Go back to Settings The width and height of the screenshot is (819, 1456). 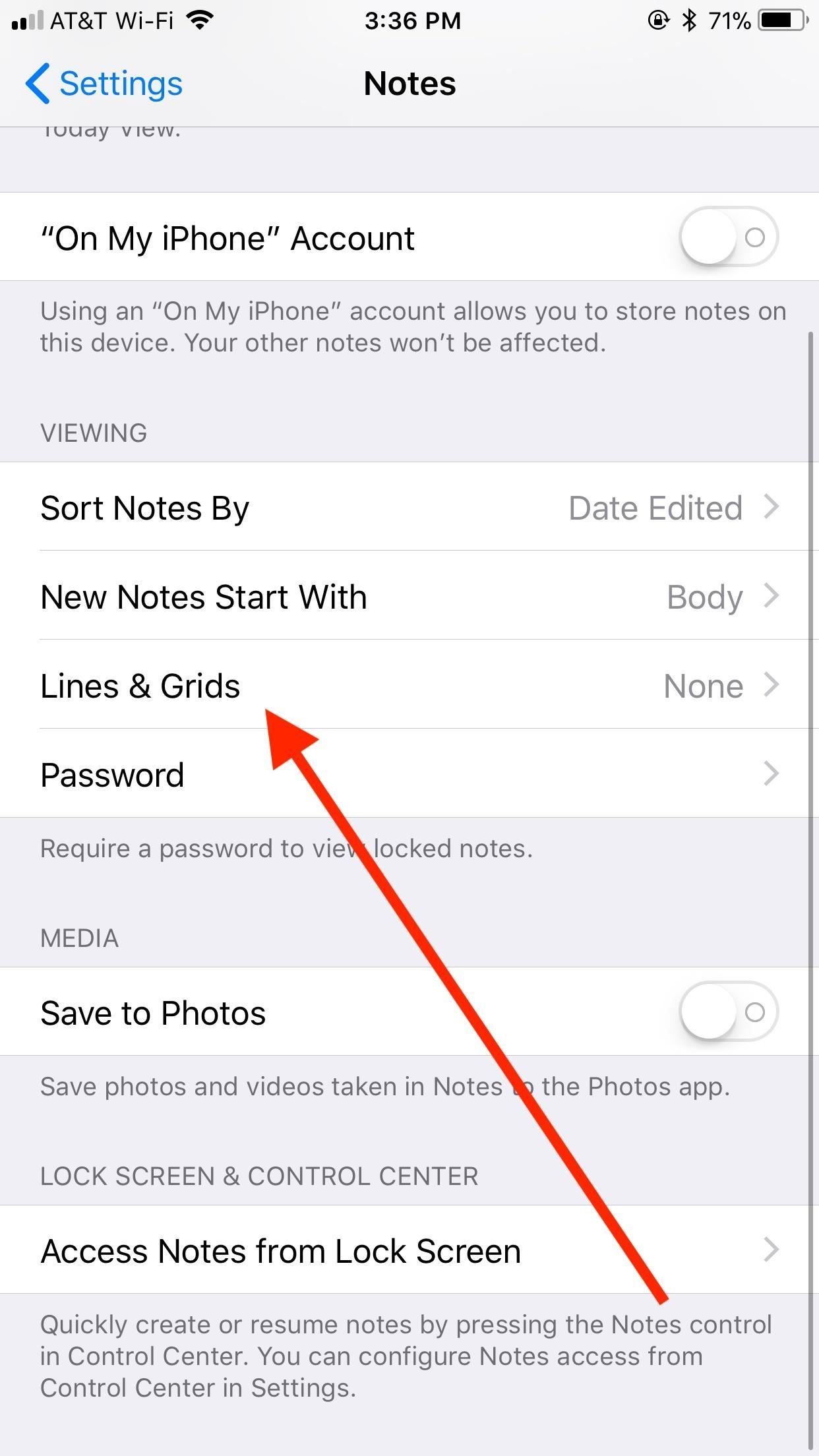point(104,84)
